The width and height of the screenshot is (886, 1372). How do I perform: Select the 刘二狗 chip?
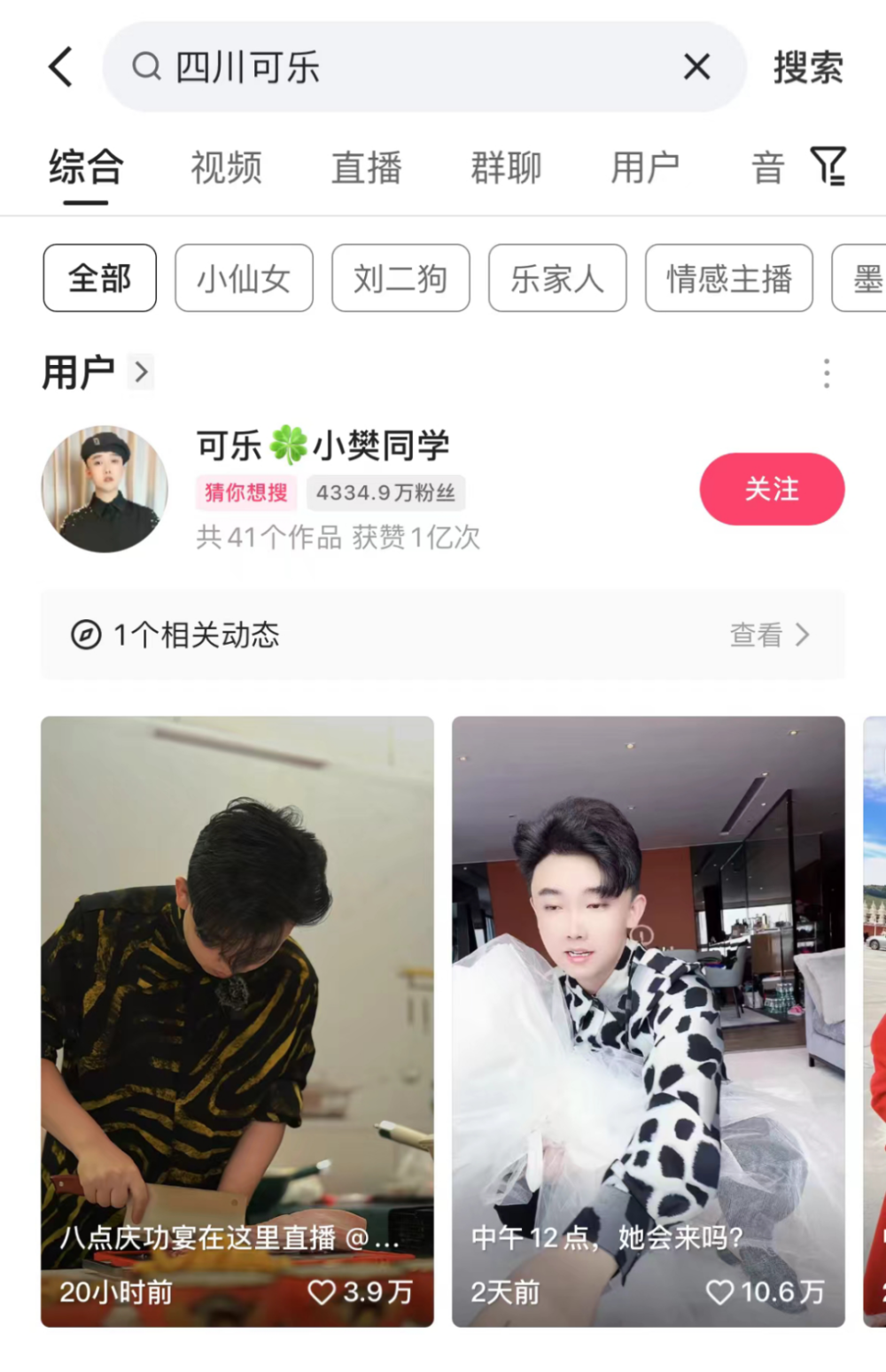400,278
